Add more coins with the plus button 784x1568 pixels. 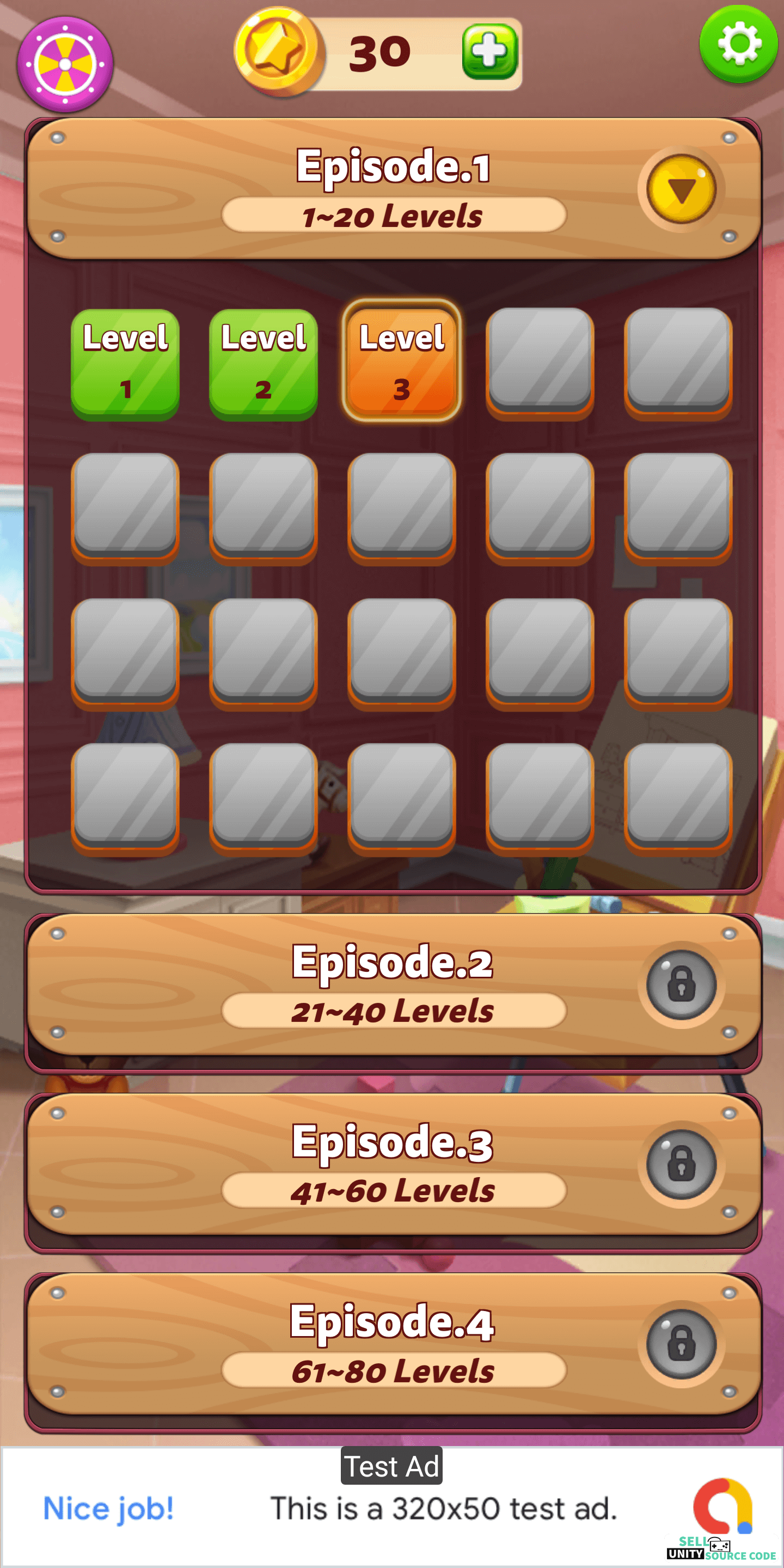[x=490, y=52]
